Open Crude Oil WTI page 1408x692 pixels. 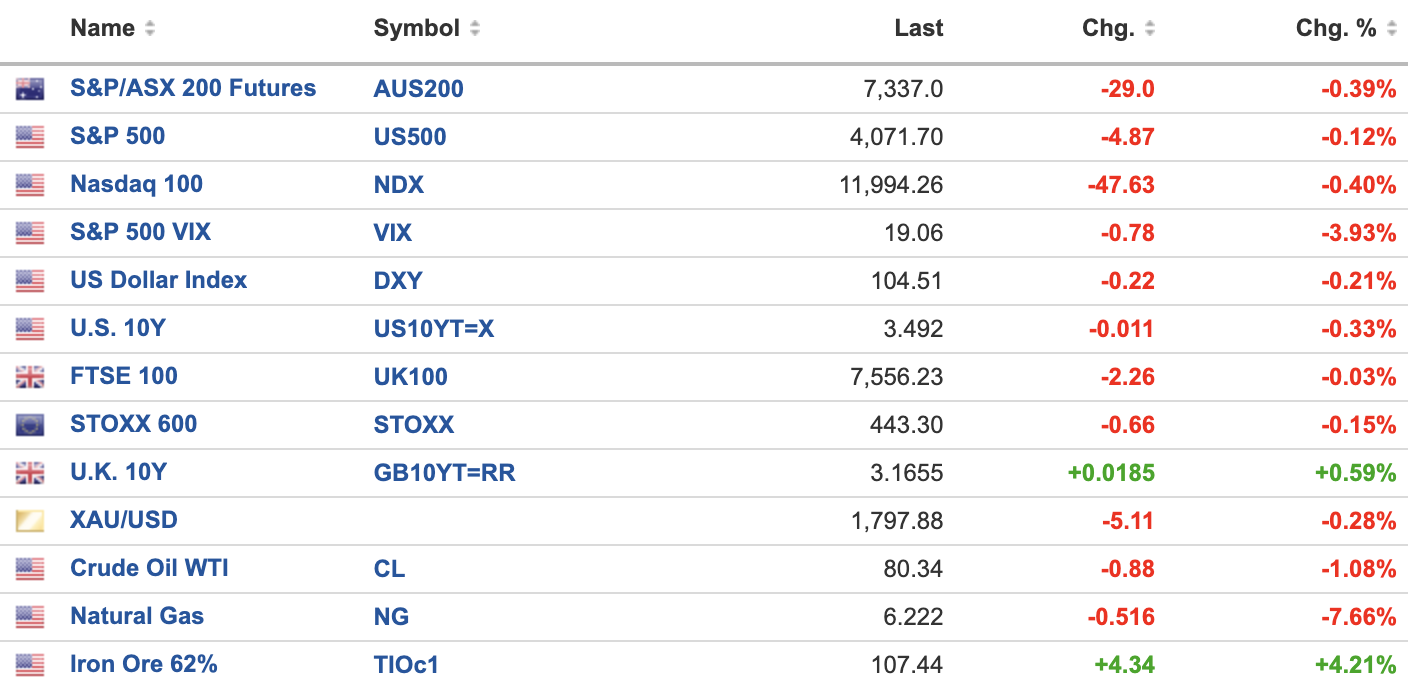click(x=149, y=568)
